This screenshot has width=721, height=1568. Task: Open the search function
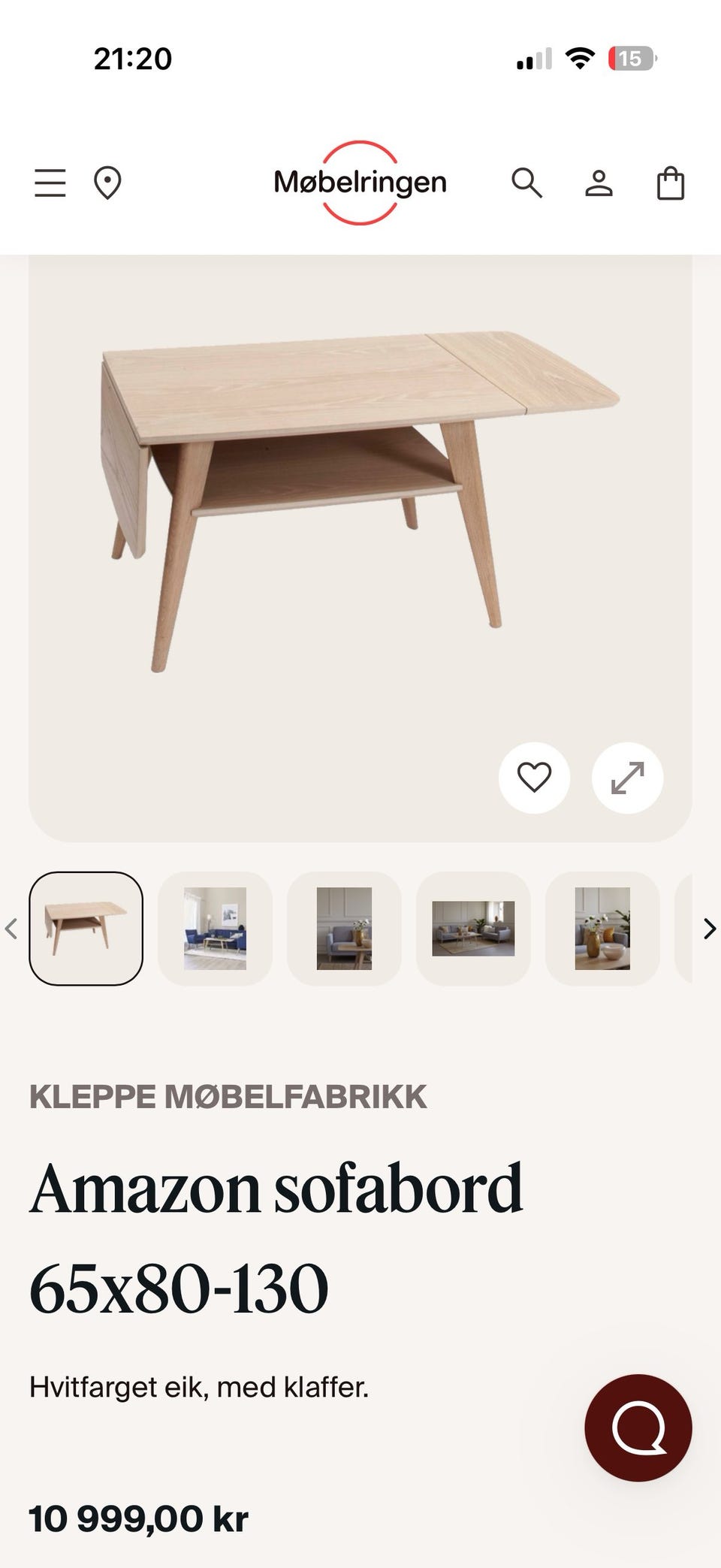pyautogui.click(x=528, y=183)
